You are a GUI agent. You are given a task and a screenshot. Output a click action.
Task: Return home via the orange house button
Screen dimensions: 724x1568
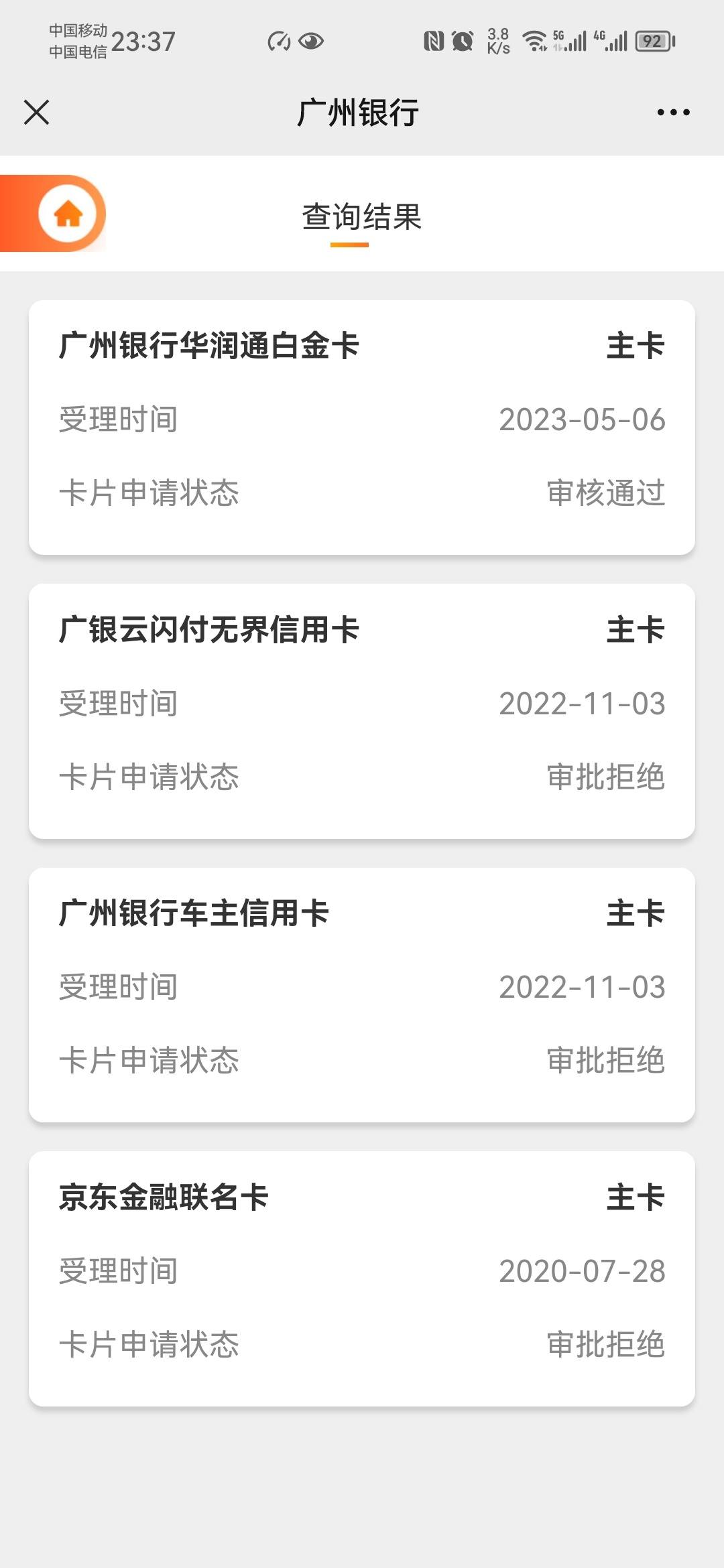68,214
